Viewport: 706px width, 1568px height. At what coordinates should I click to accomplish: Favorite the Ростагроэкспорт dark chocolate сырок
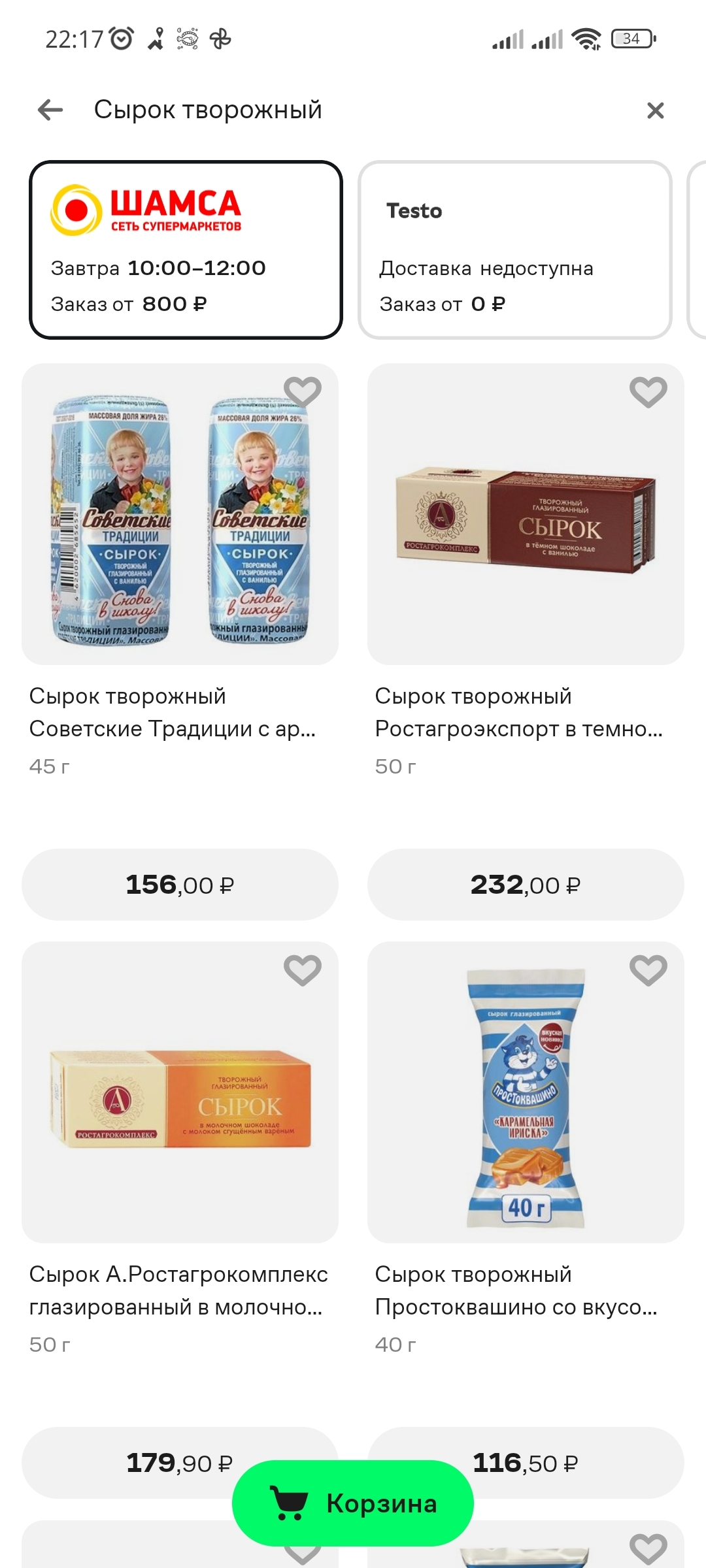tap(648, 392)
